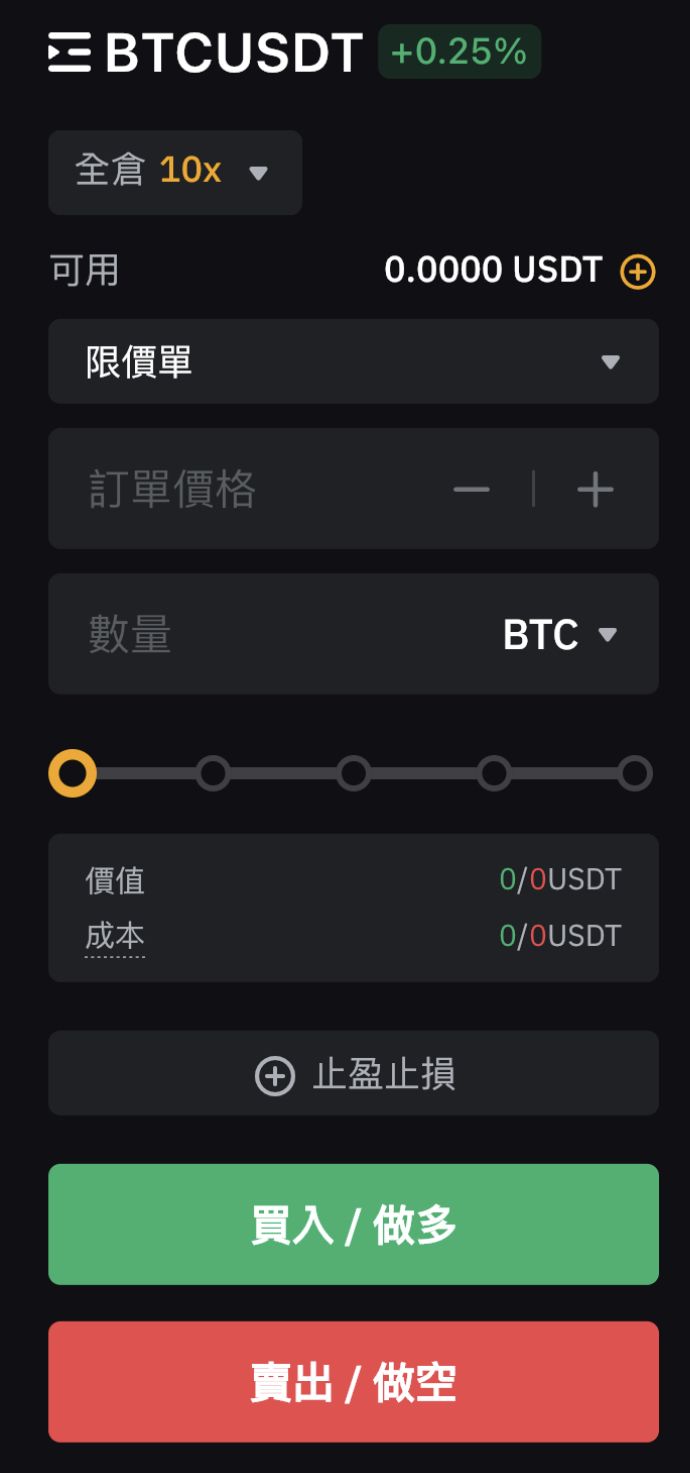Set the amount slider to its last point

(635, 773)
